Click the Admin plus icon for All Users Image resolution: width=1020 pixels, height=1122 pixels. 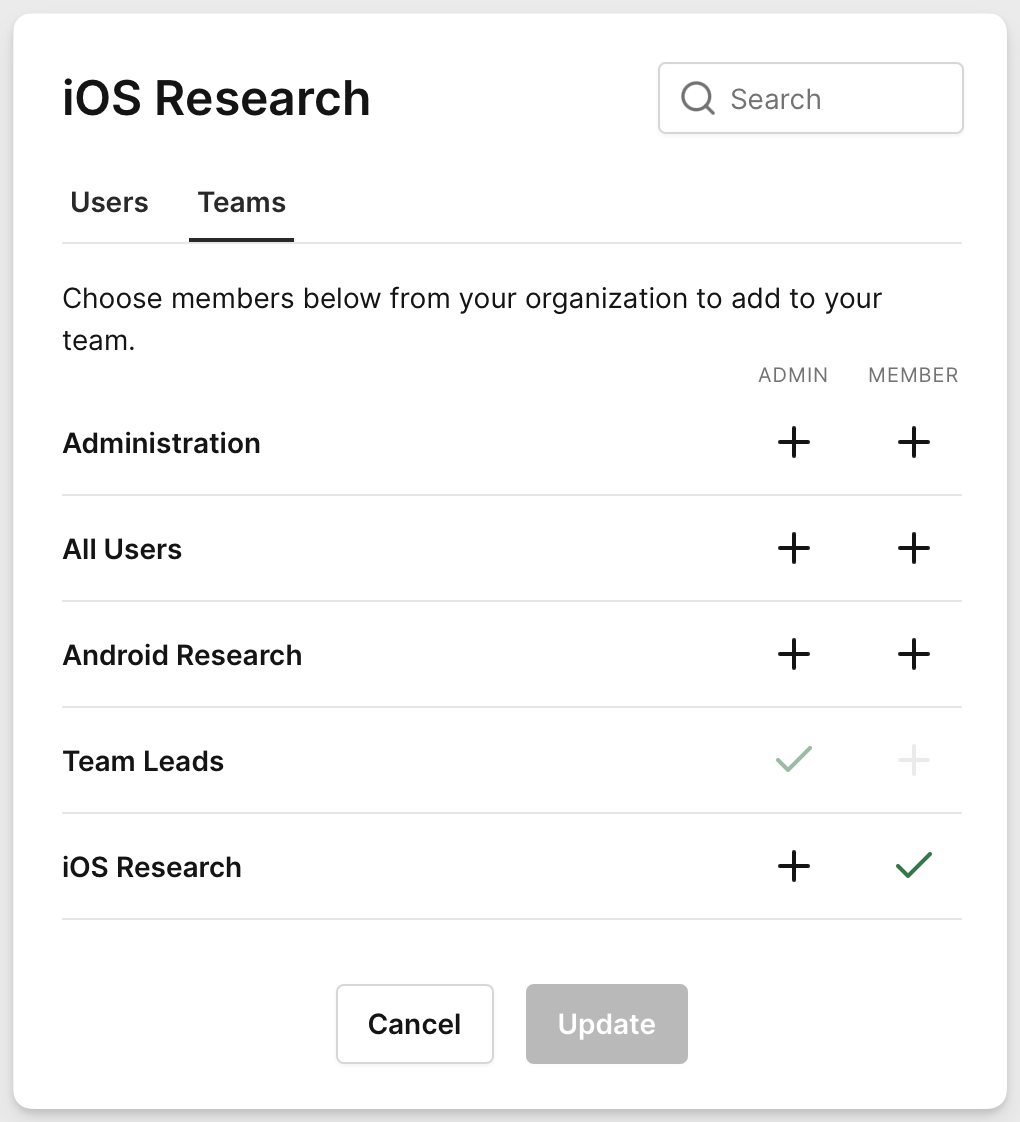(x=793, y=548)
